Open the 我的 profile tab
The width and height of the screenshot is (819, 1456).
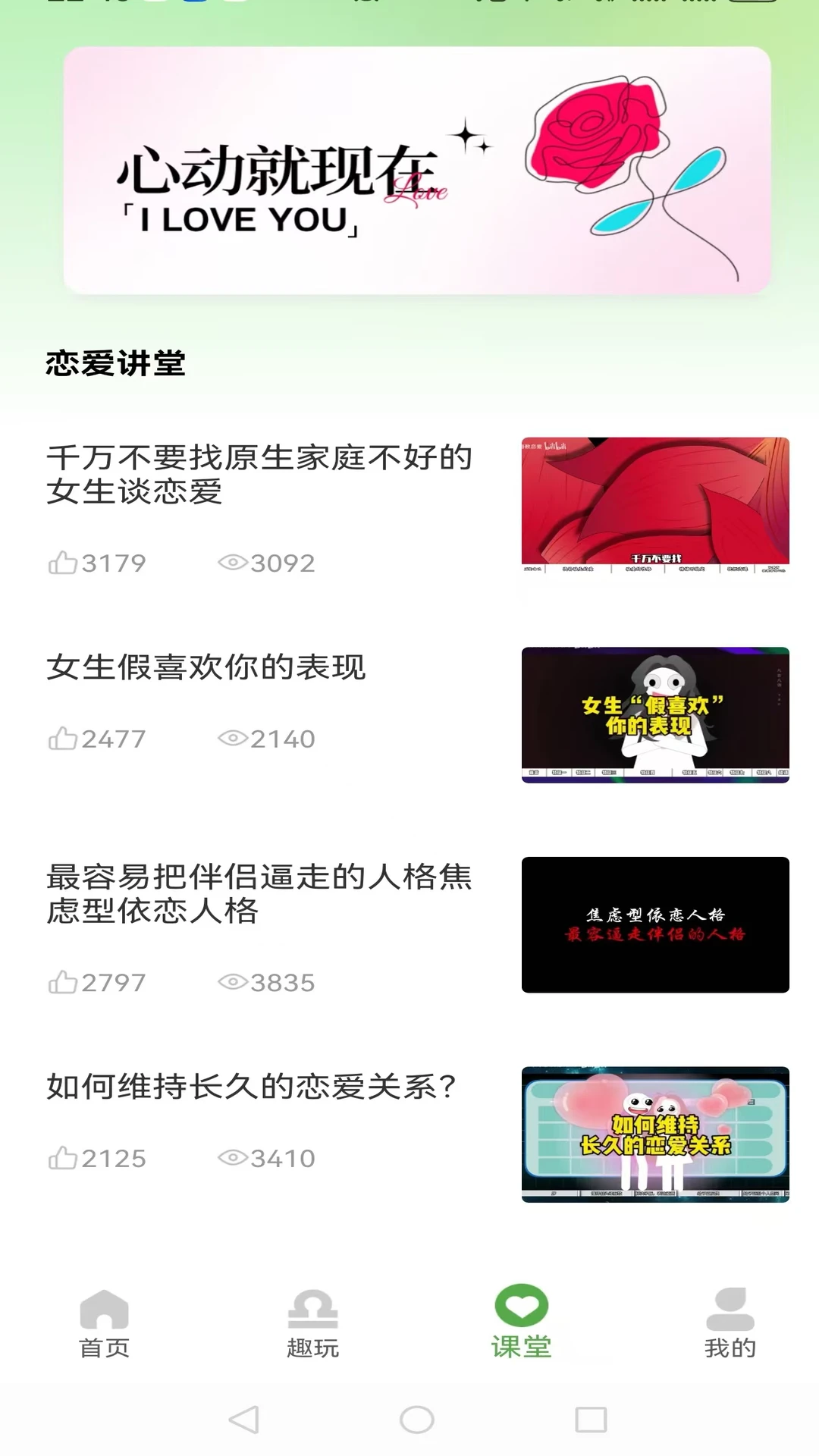point(730,1323)
